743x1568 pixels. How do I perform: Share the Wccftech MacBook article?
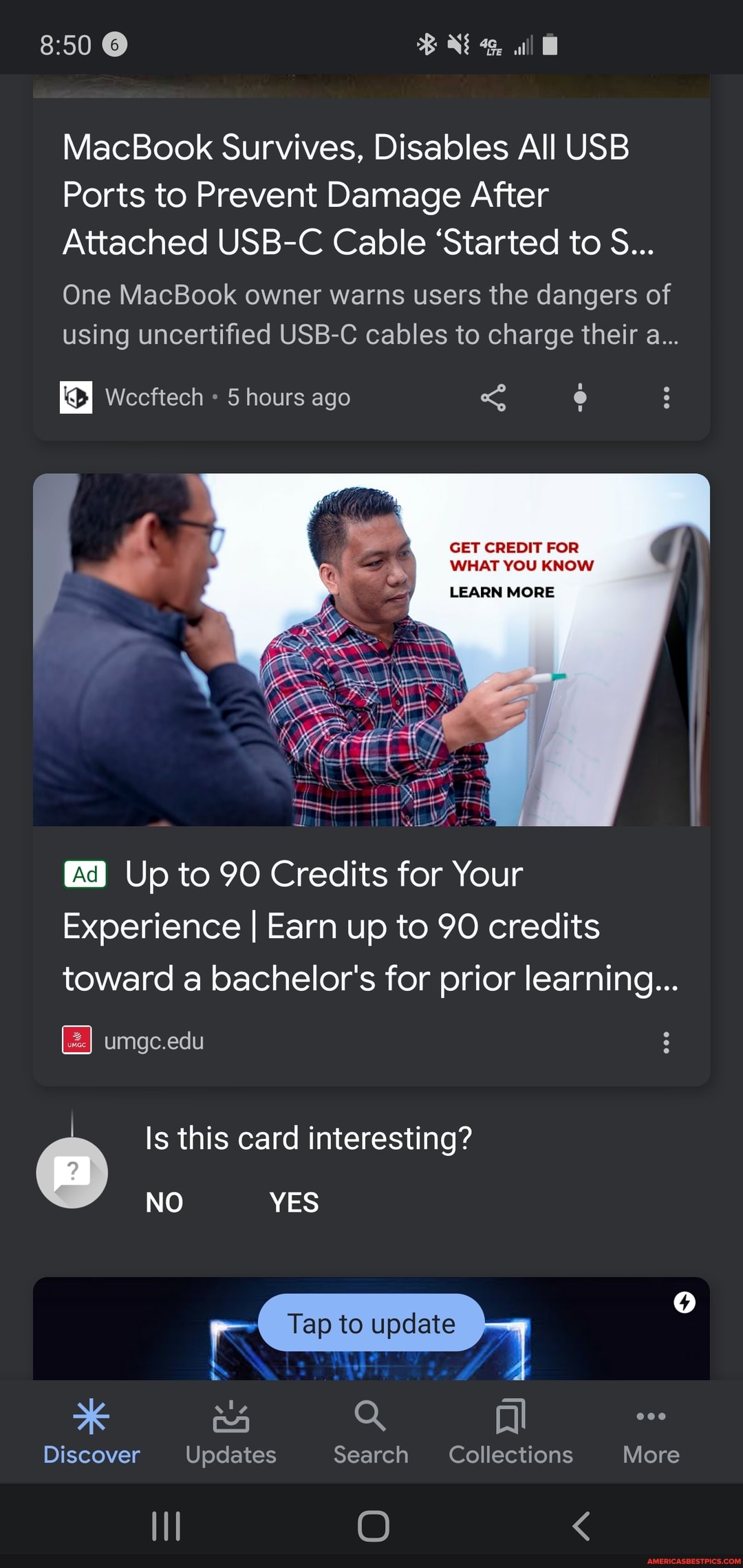pos(493,398)
